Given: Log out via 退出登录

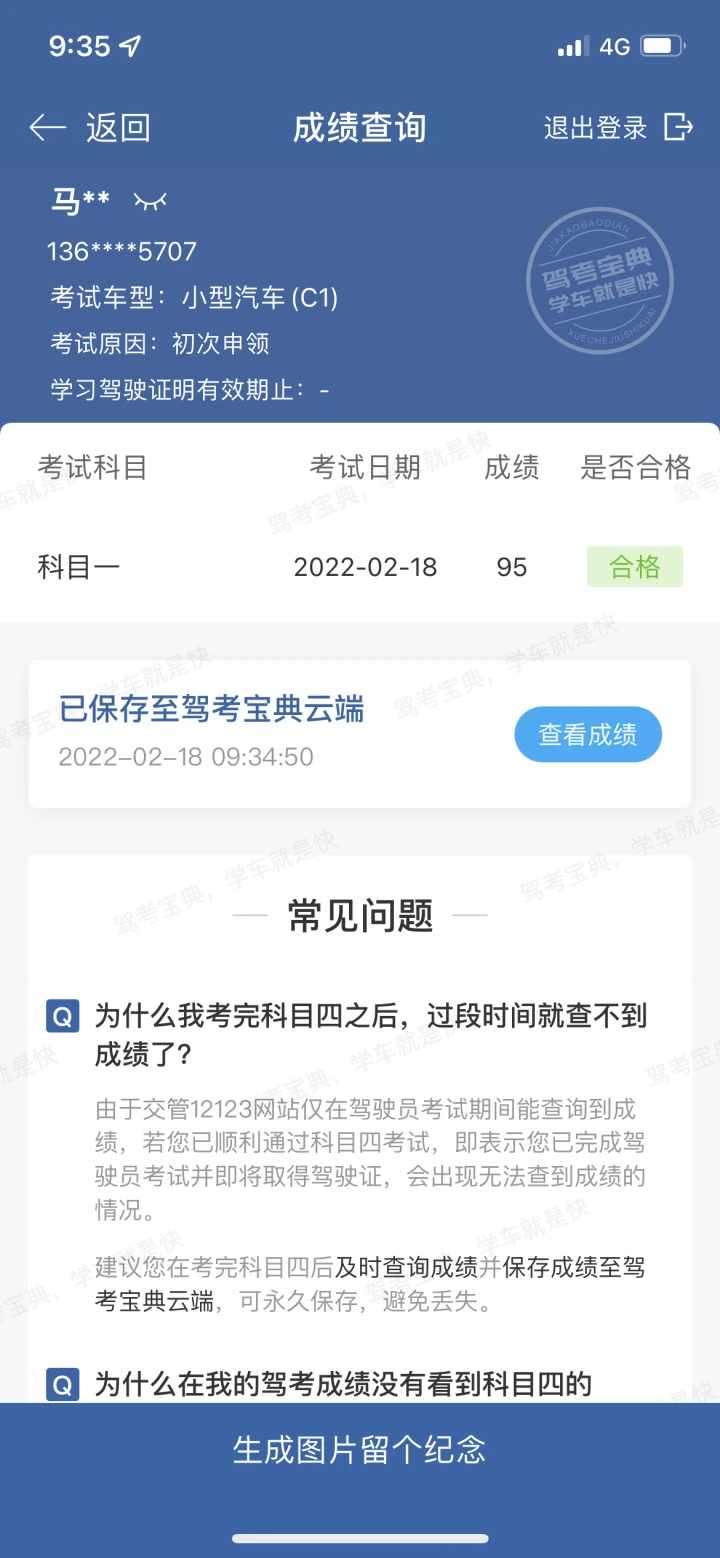Looking at the screenshot, I should coord(618,128).
